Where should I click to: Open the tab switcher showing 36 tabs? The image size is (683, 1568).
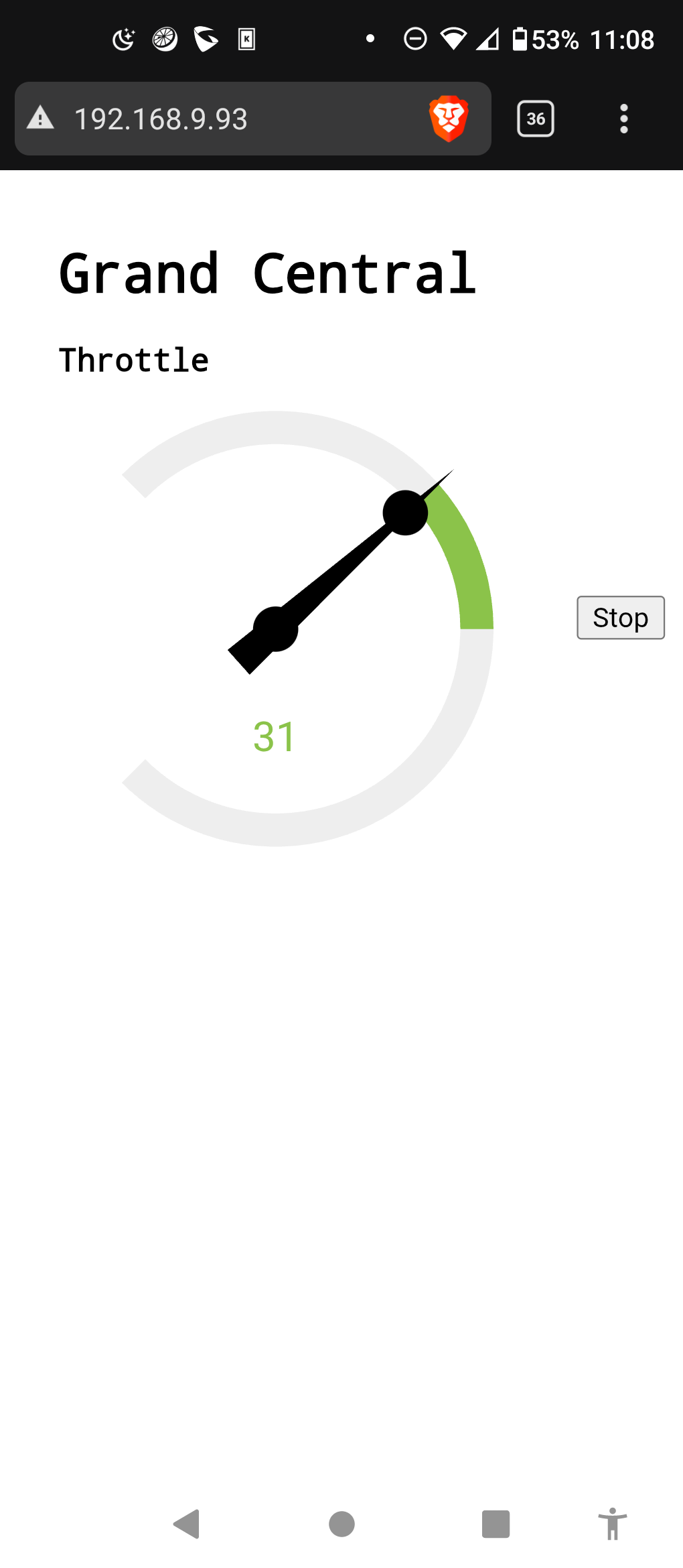536,119
